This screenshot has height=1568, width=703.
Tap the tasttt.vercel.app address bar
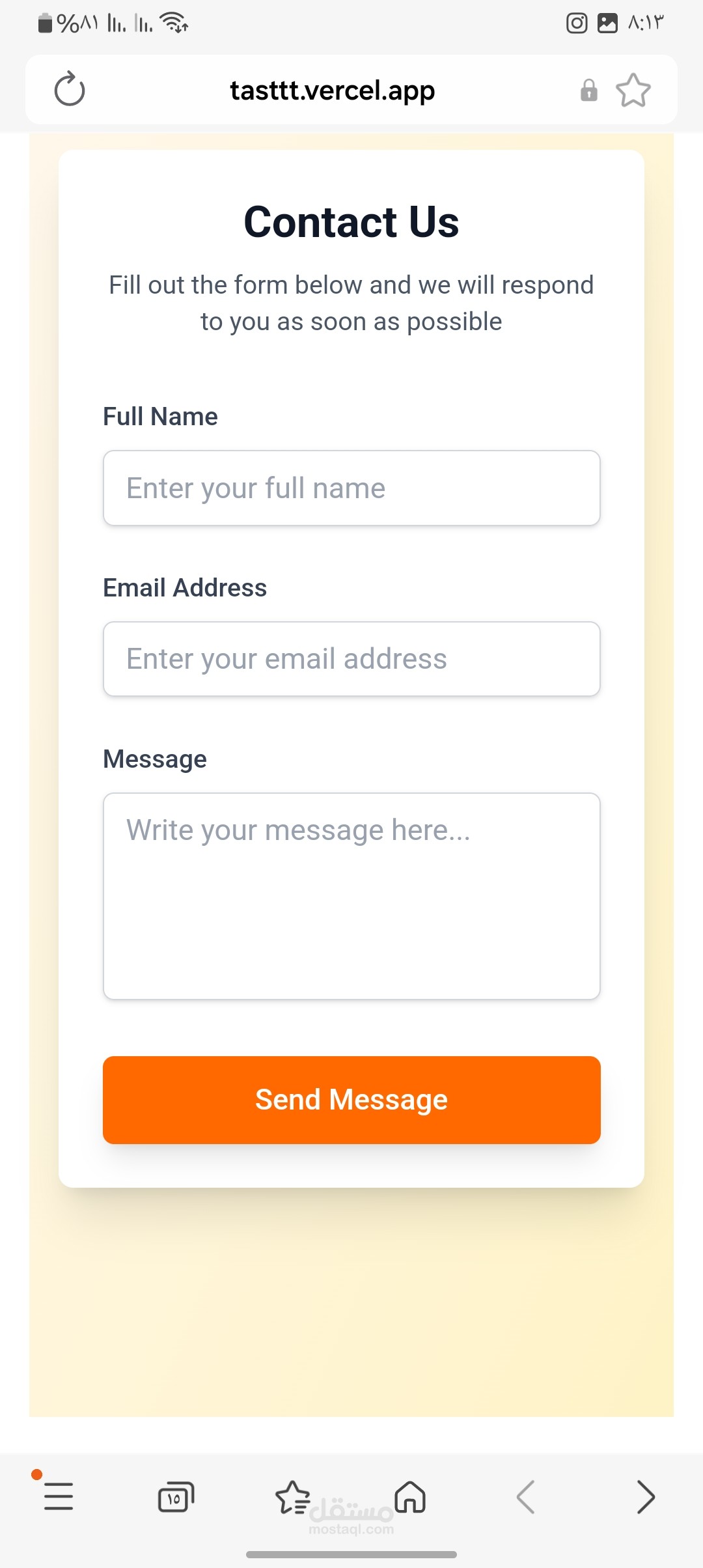(x=332, y=90)
